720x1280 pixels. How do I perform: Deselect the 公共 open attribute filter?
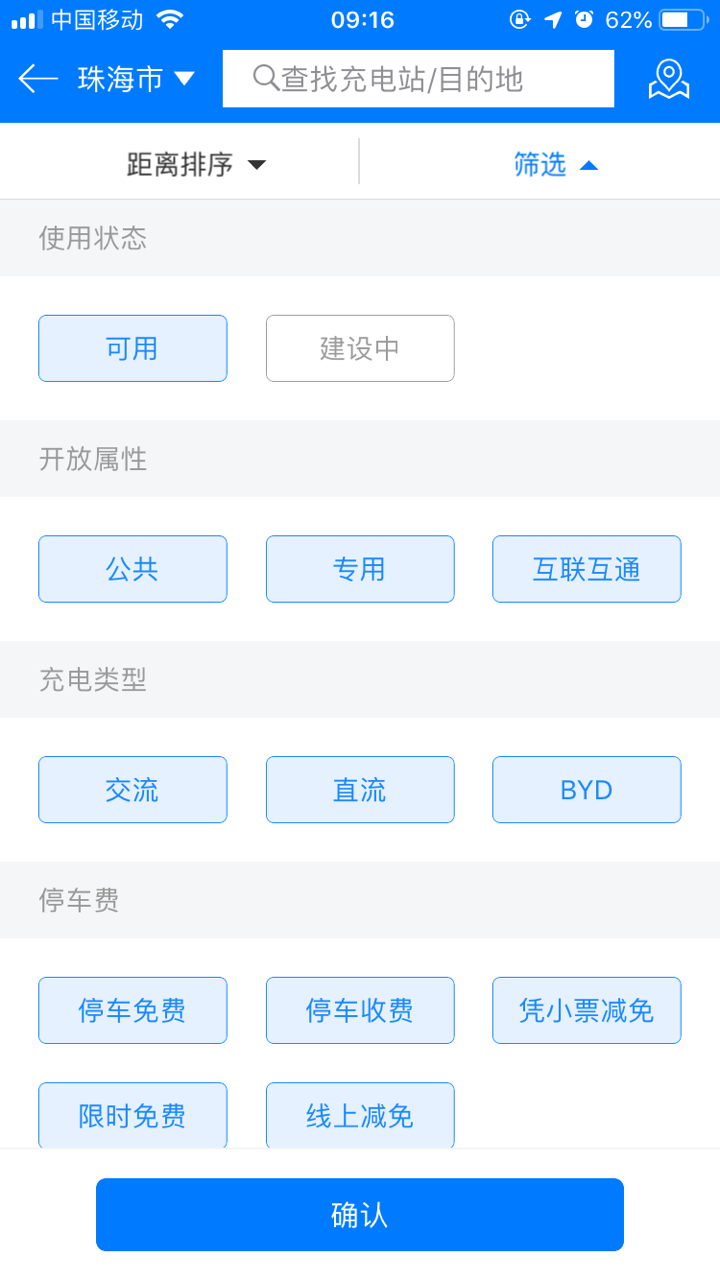tap(132, 569)
